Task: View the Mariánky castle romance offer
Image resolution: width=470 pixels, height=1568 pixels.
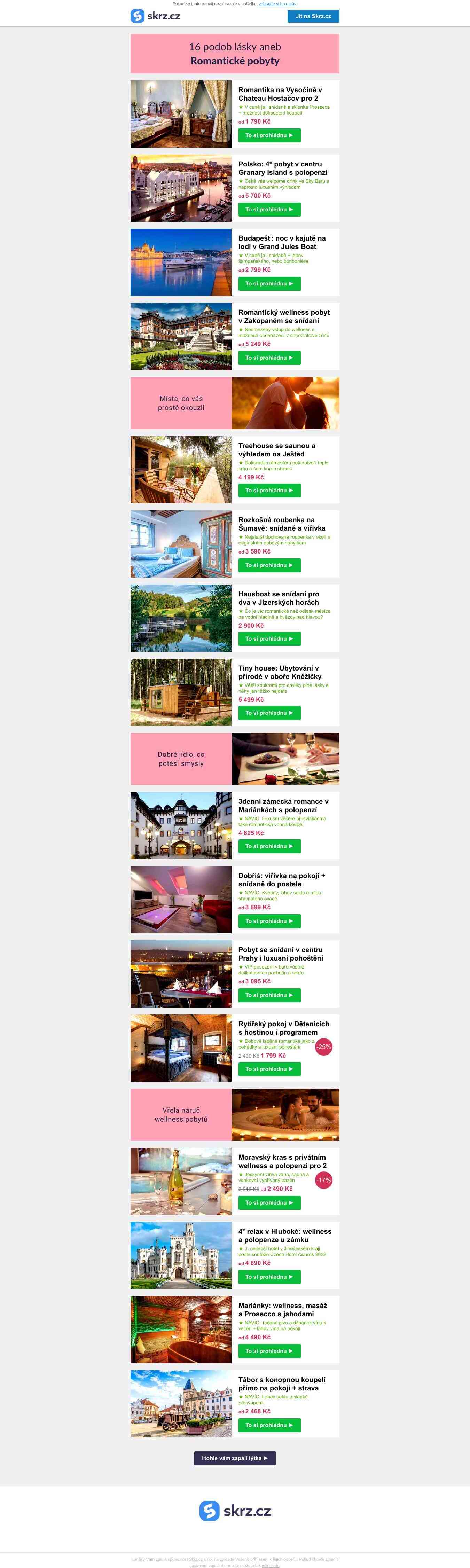Action: (269, 846)
